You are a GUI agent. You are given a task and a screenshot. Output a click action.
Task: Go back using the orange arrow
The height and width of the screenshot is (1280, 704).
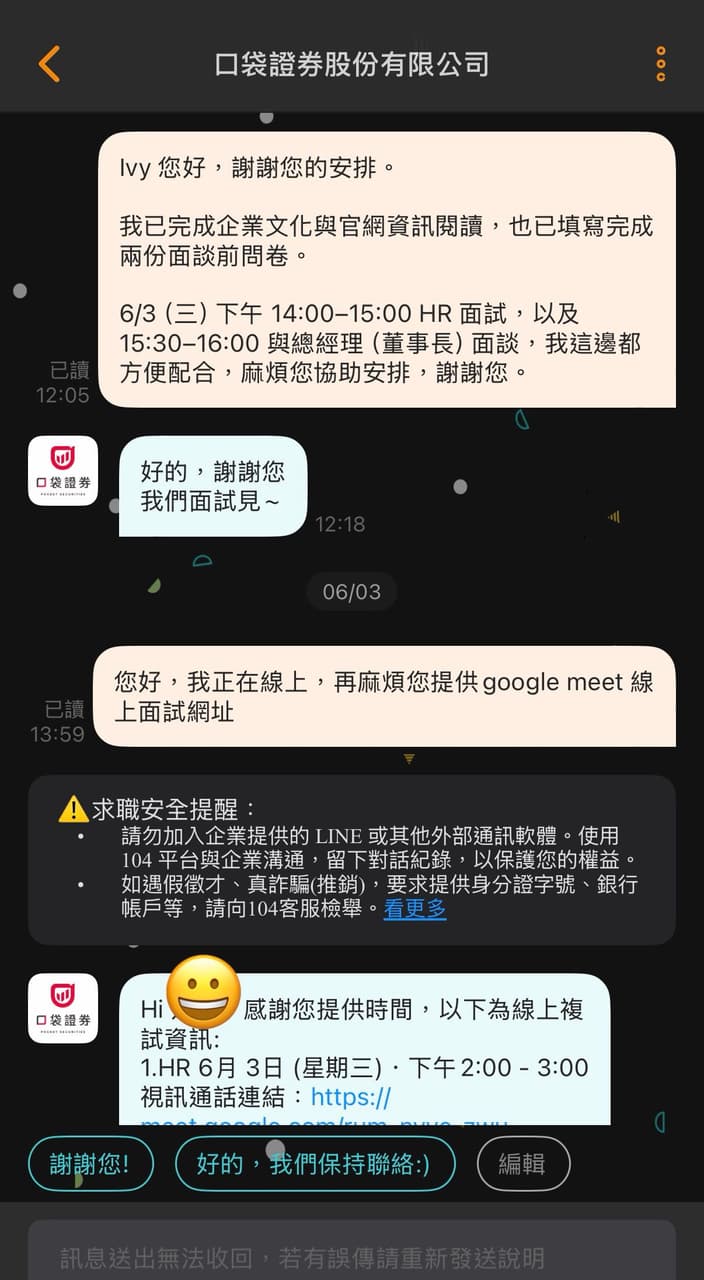pyautogui.click(x=49, y=64)
